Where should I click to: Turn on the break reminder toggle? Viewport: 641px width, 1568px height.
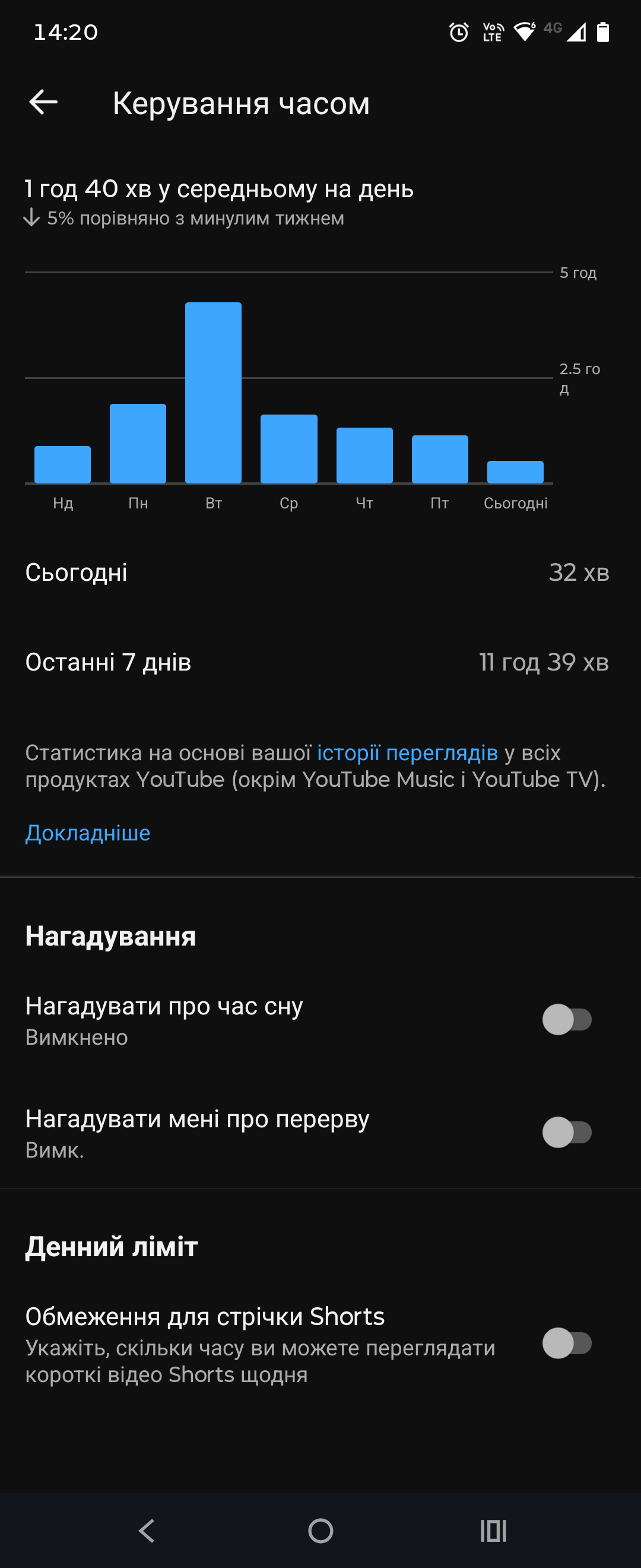coord(568,1133)
